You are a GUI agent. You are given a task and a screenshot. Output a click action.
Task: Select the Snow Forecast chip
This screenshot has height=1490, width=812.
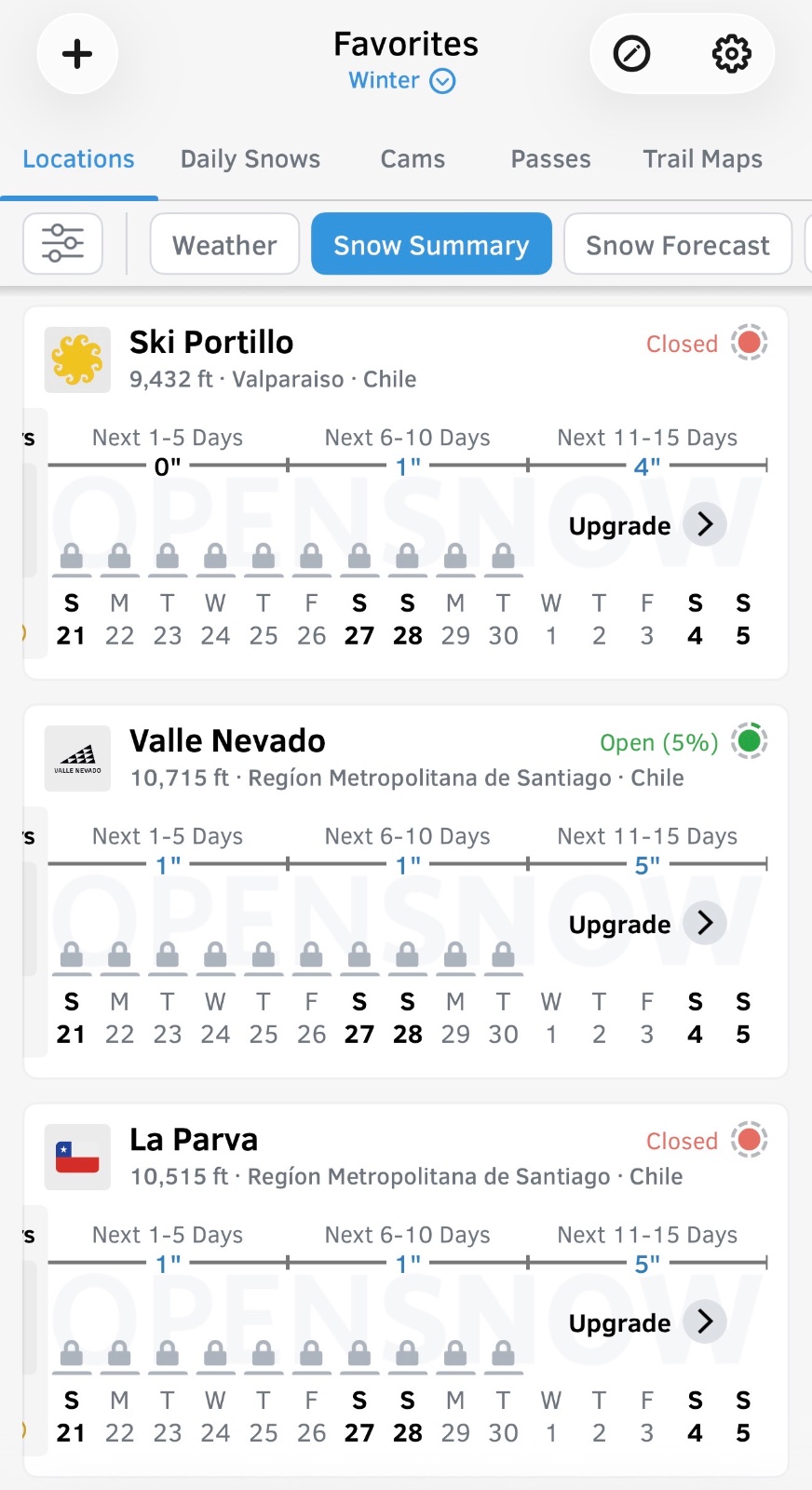678,244
